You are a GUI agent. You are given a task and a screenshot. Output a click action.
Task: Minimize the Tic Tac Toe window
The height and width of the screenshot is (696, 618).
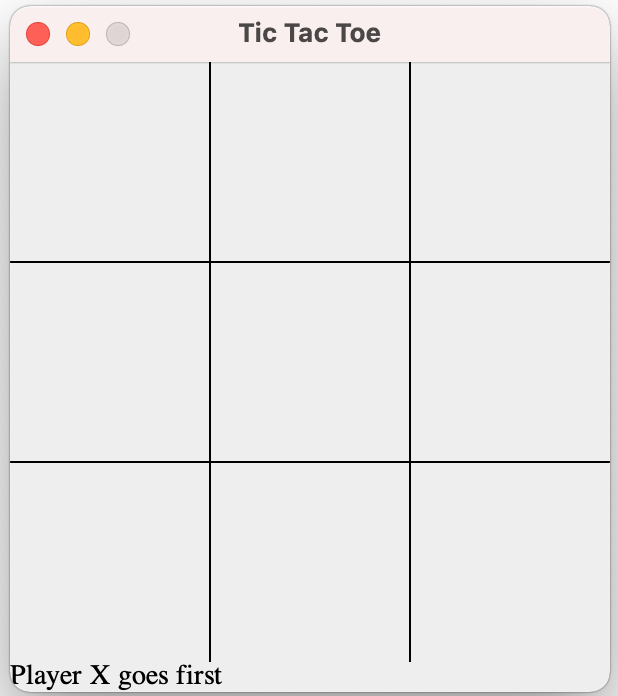(x=78, y=34)
